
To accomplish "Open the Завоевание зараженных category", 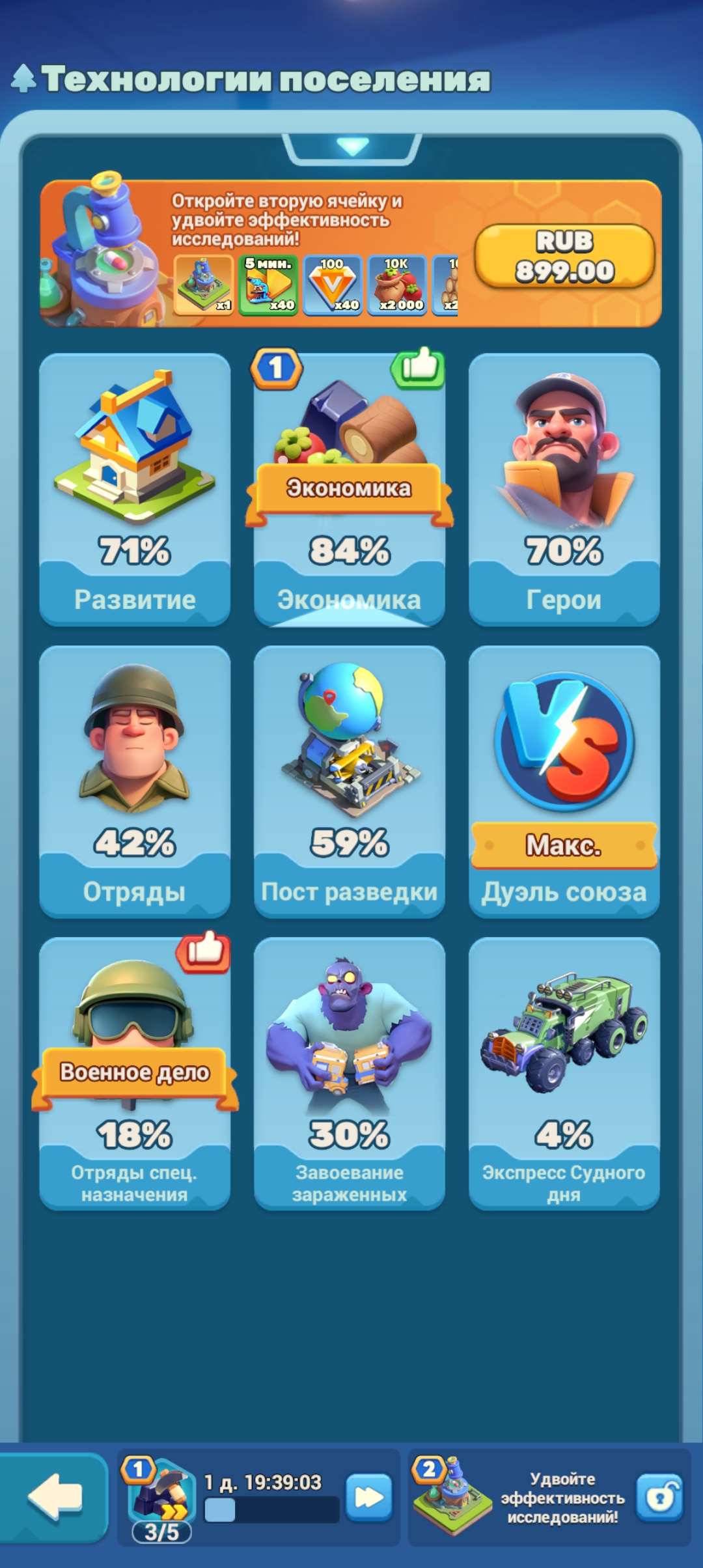I will coord(350,1073).
